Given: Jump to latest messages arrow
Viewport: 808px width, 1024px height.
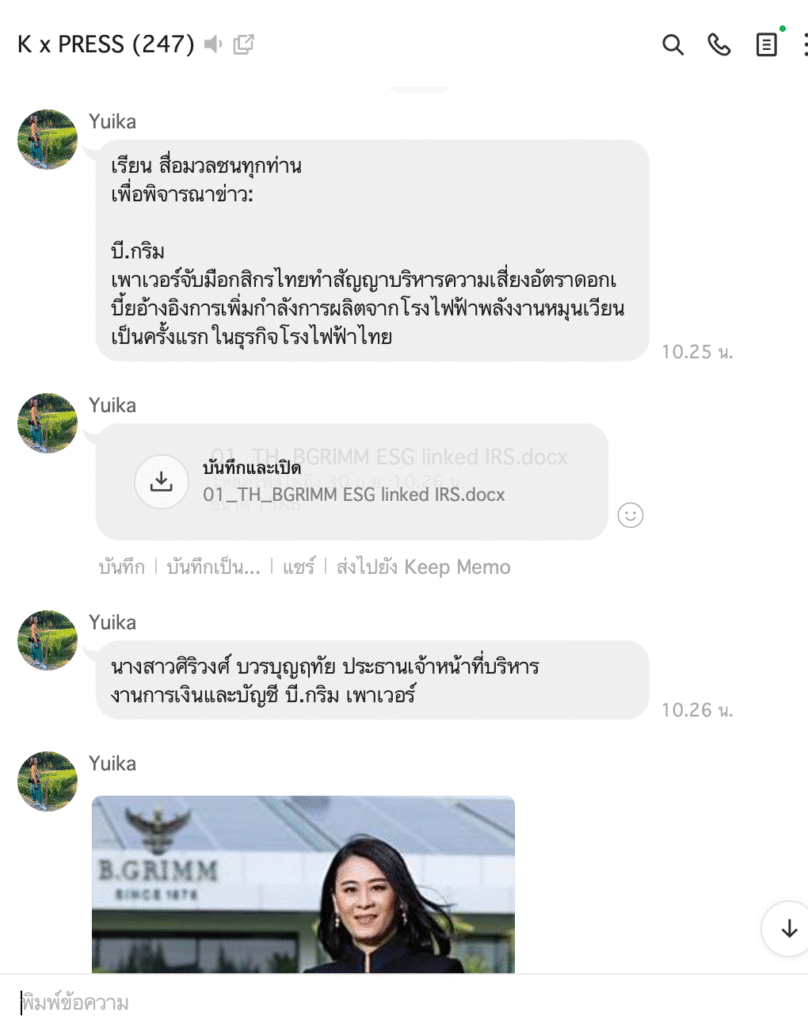Looking at the screenshot, I should [788, 929].
